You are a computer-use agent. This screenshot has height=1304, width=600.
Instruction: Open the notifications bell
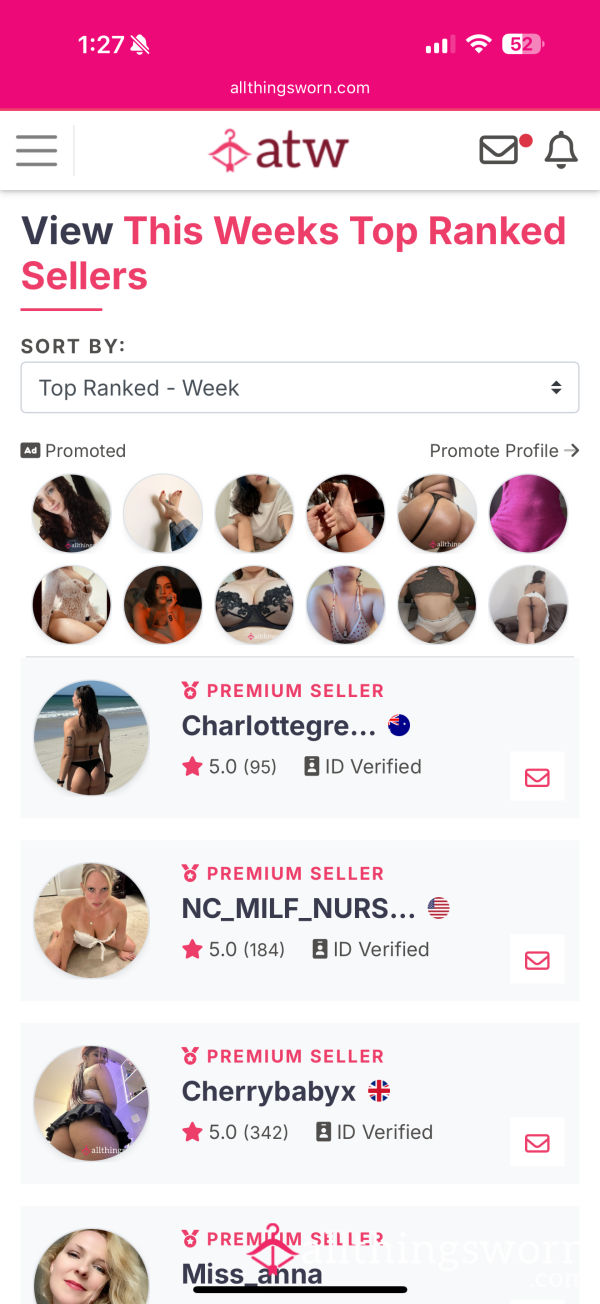pos(561,150)
